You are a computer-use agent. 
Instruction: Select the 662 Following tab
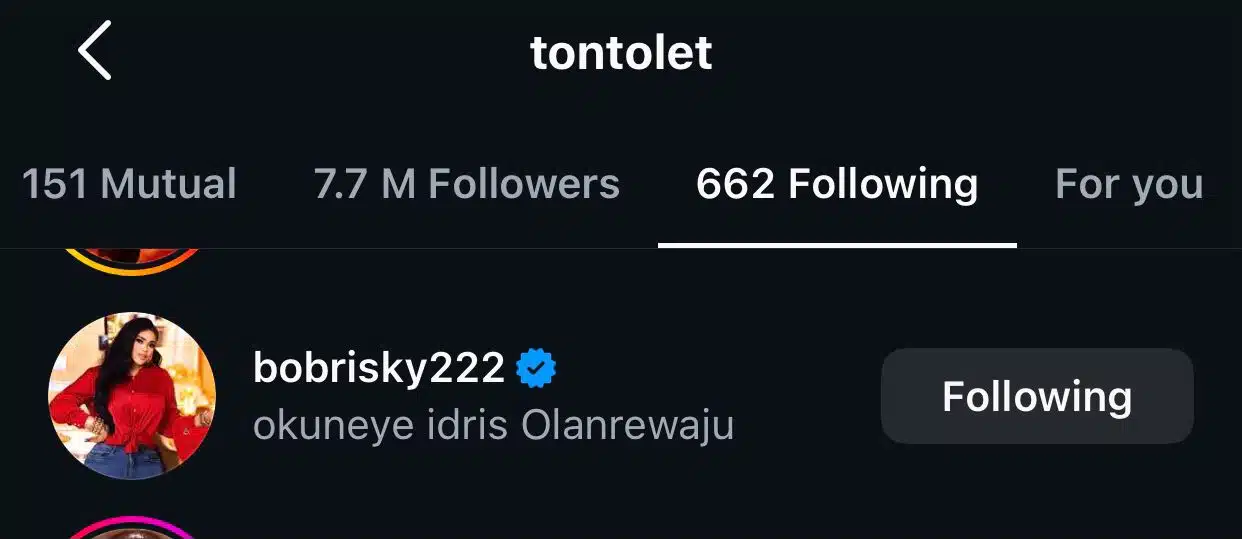coord(837,185)
